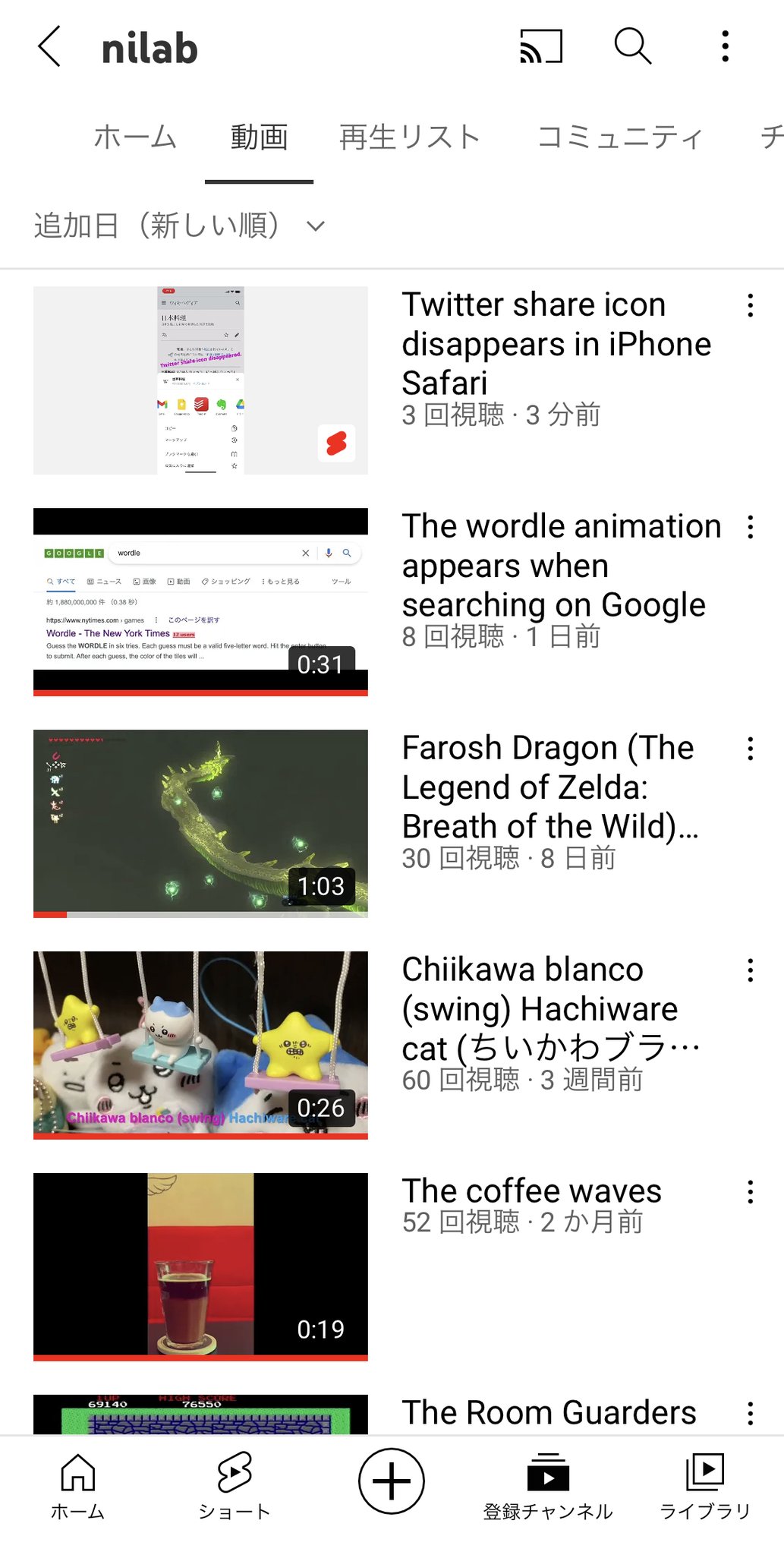
Task: Search within the nilab channel
Action: click(632, 46)
